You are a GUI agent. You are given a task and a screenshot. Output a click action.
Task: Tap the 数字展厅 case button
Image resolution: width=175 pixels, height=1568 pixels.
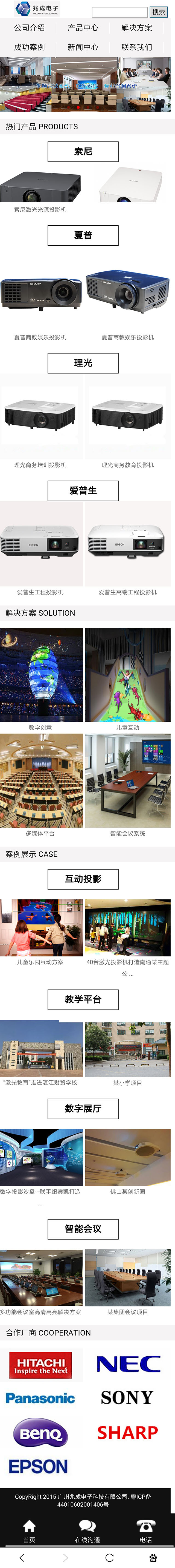83,1109
